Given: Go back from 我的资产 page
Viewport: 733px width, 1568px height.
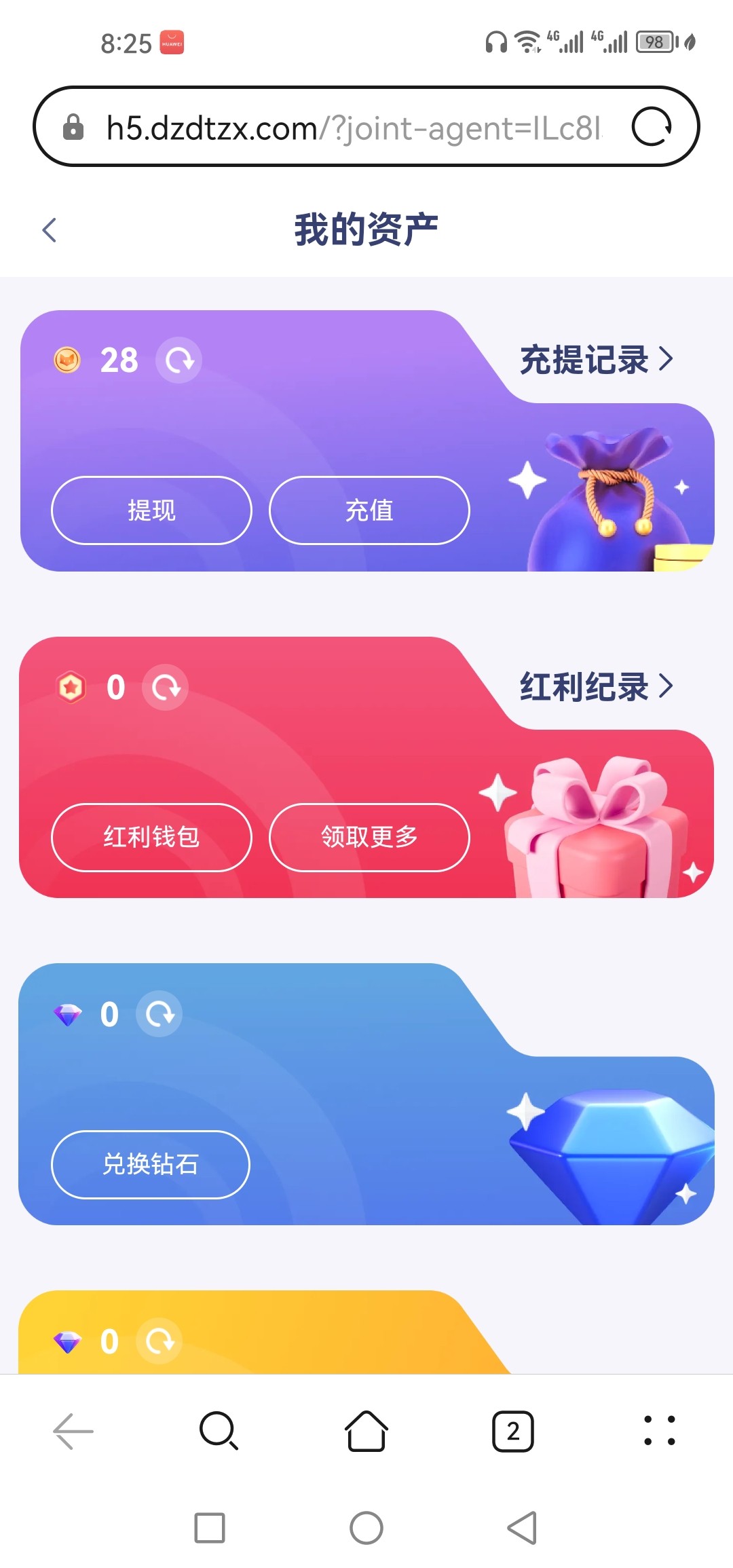Looking at the screenshot, I should point(50,230).
